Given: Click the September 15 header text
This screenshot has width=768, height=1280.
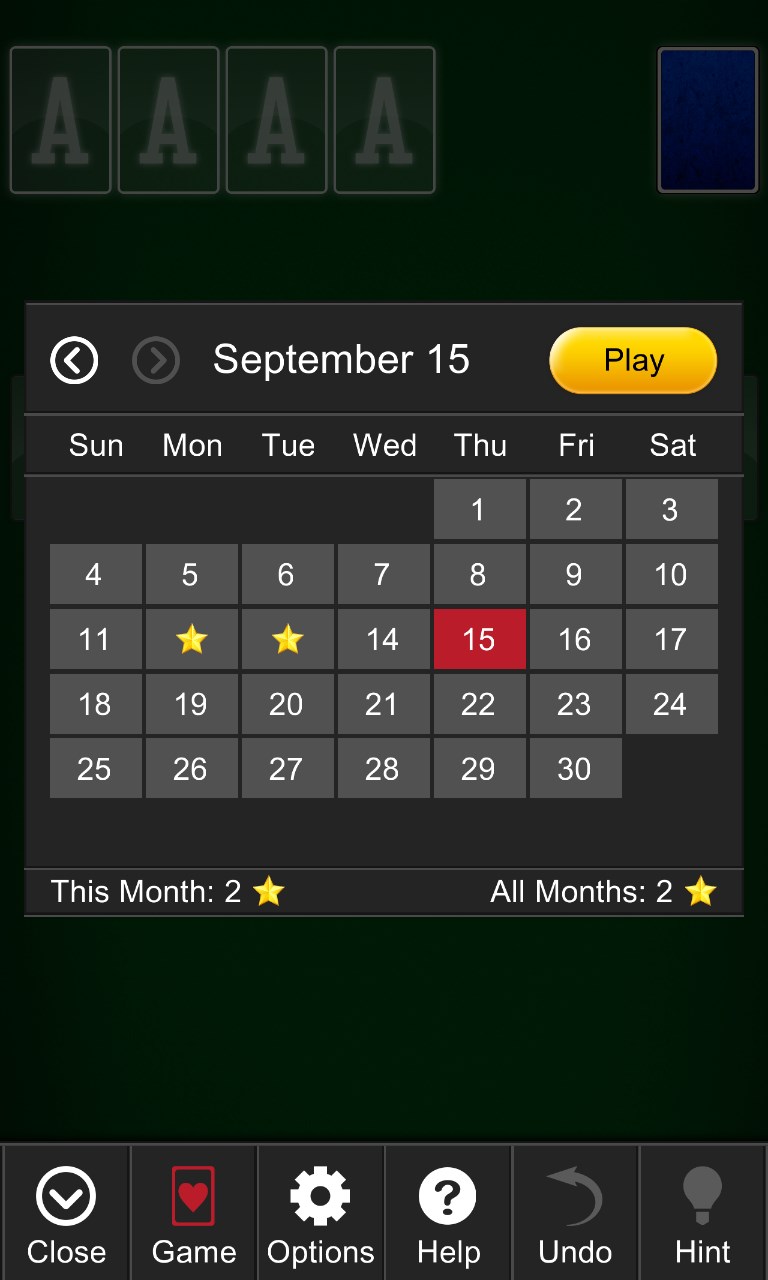Looking at the screenshot, I should point(341,360).
